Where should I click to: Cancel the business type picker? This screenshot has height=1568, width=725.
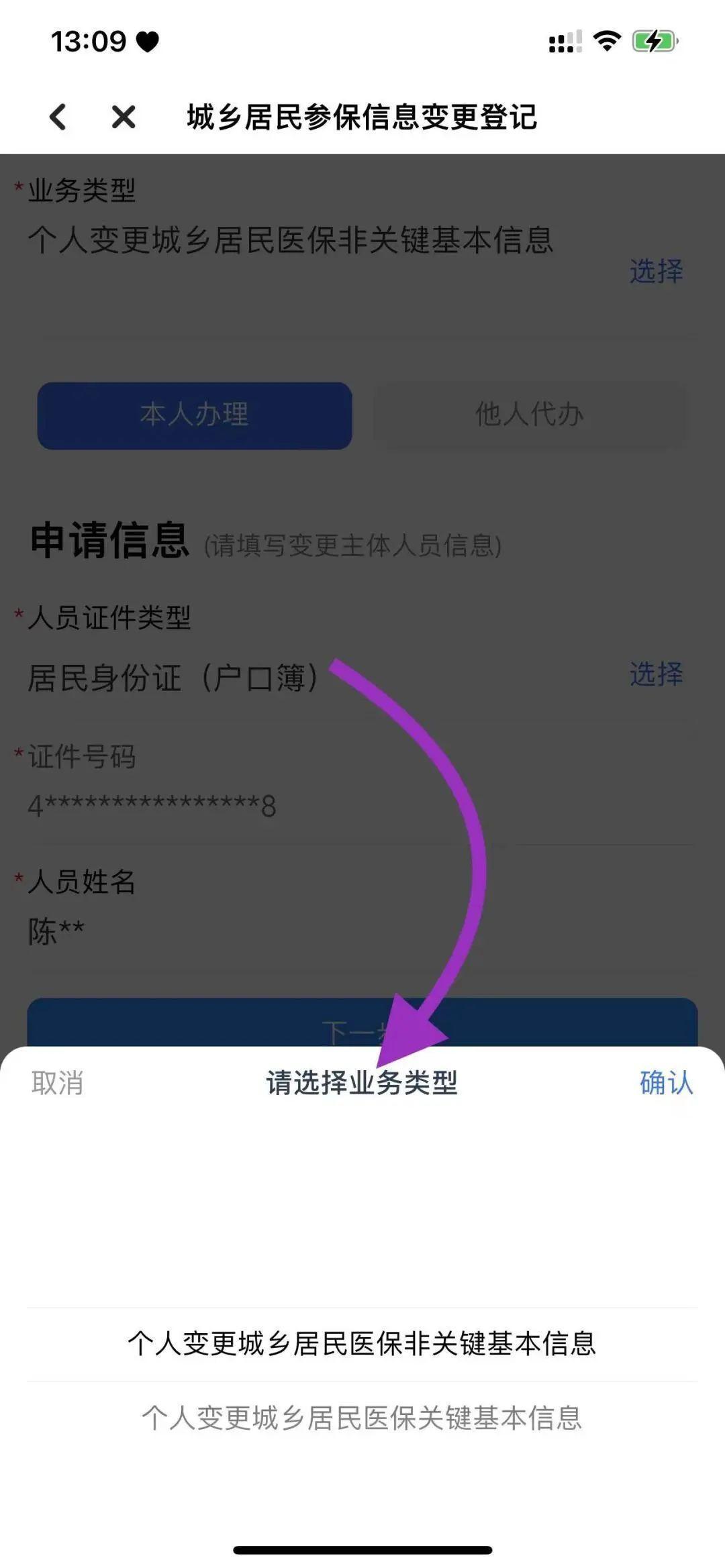click(x=57, y=1083)
